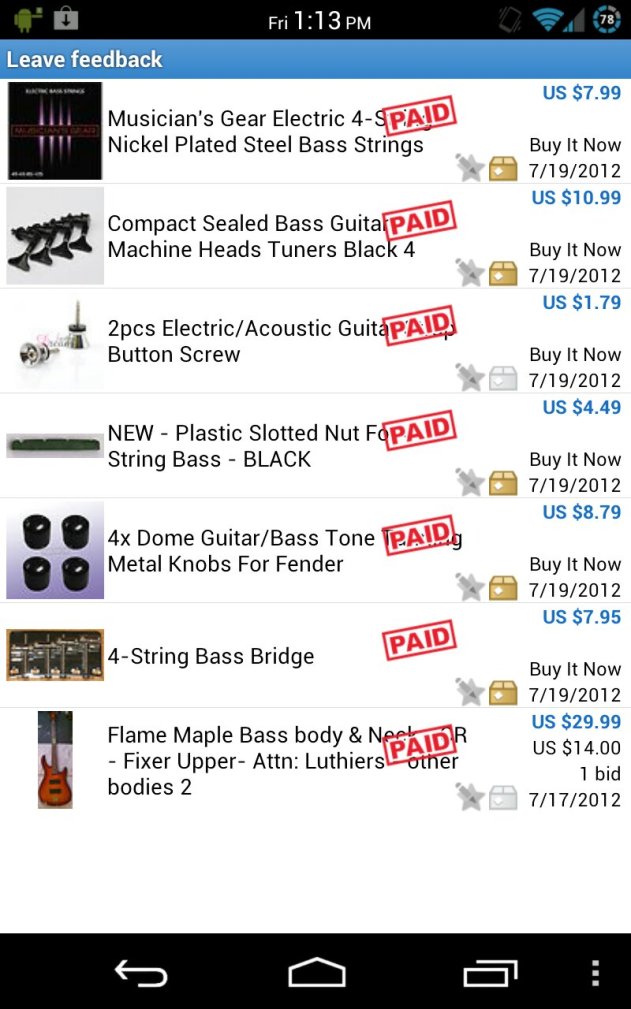Select Compact Sealed Bass Guitar Machine Heads
Screen dimensions: 631x1009
[x=261, y=237]
